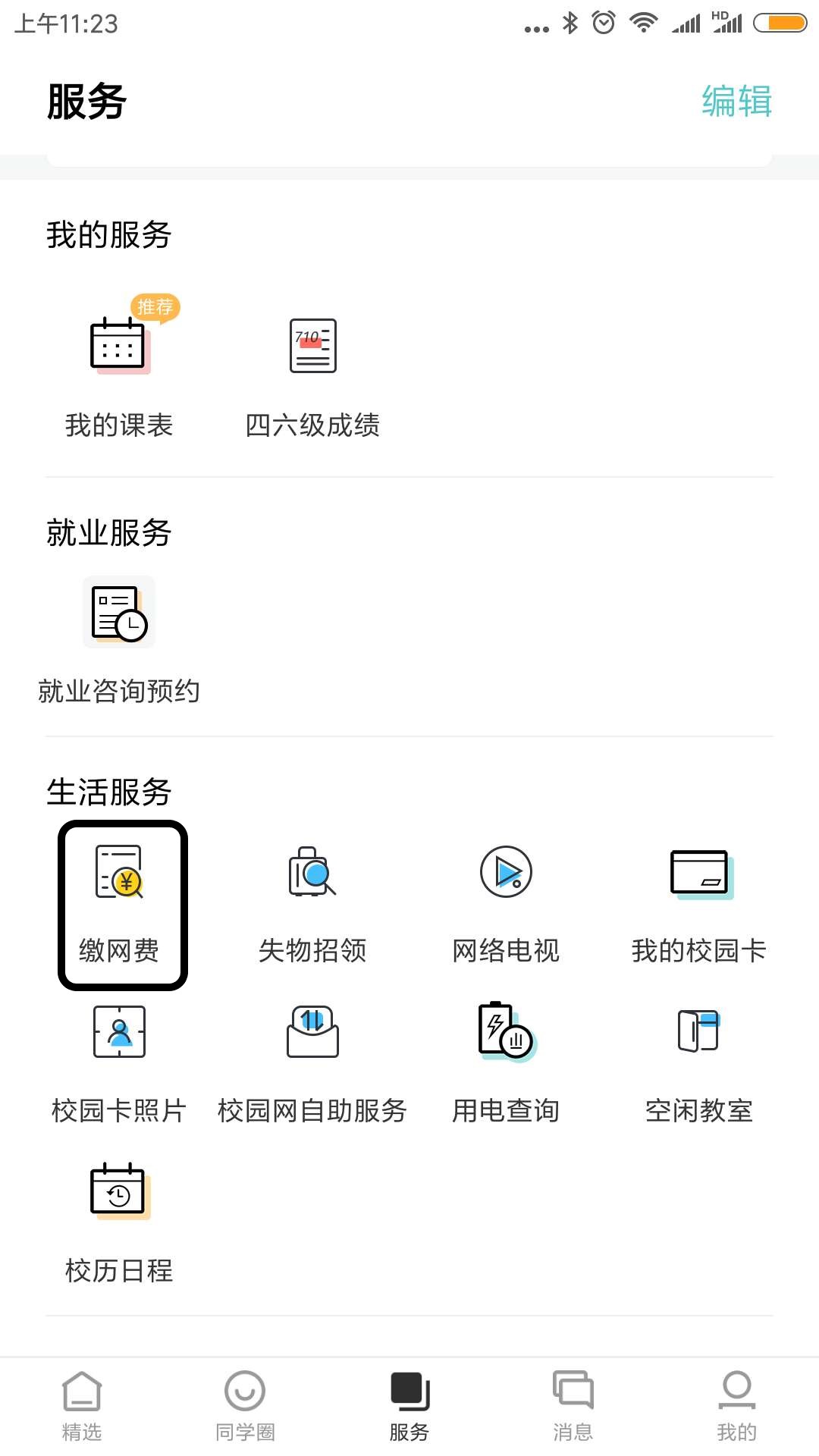
Task: Go to the 同学圈 tab
Action: coord(245,1407)
